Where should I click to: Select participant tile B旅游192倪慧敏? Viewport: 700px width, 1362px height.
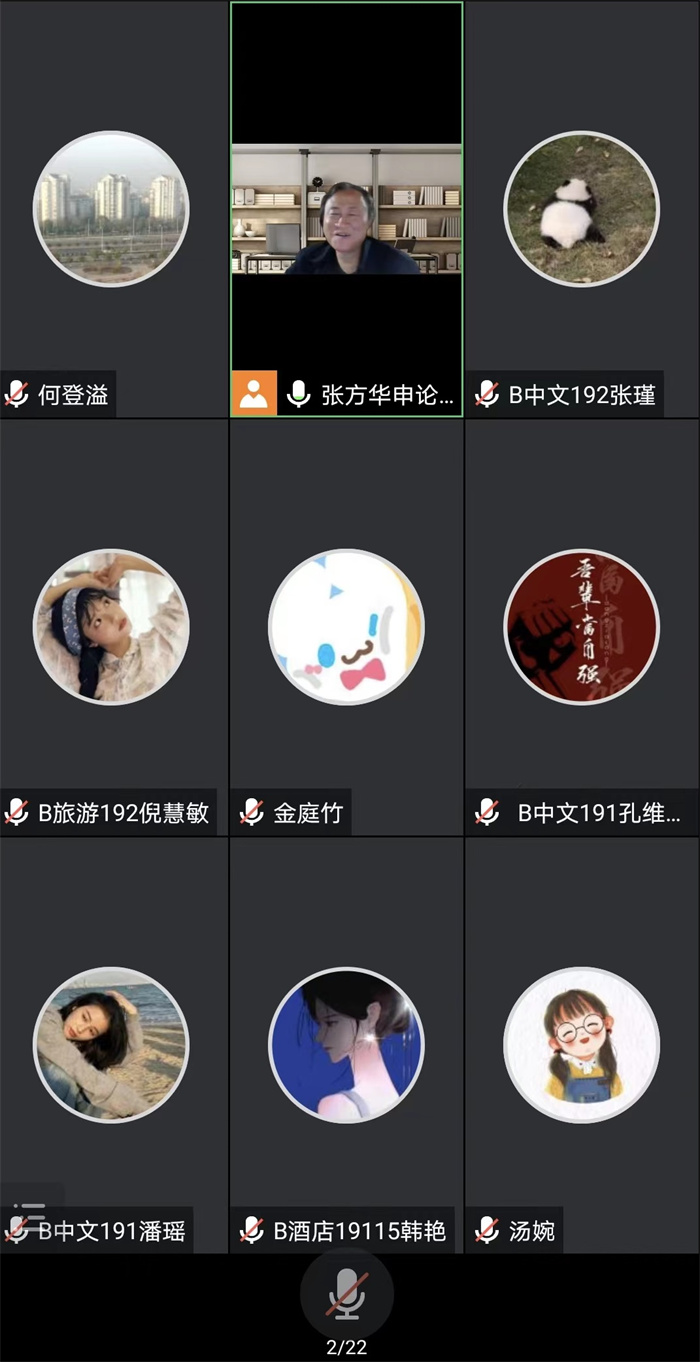pyautogui.click(x=111, y=625)
